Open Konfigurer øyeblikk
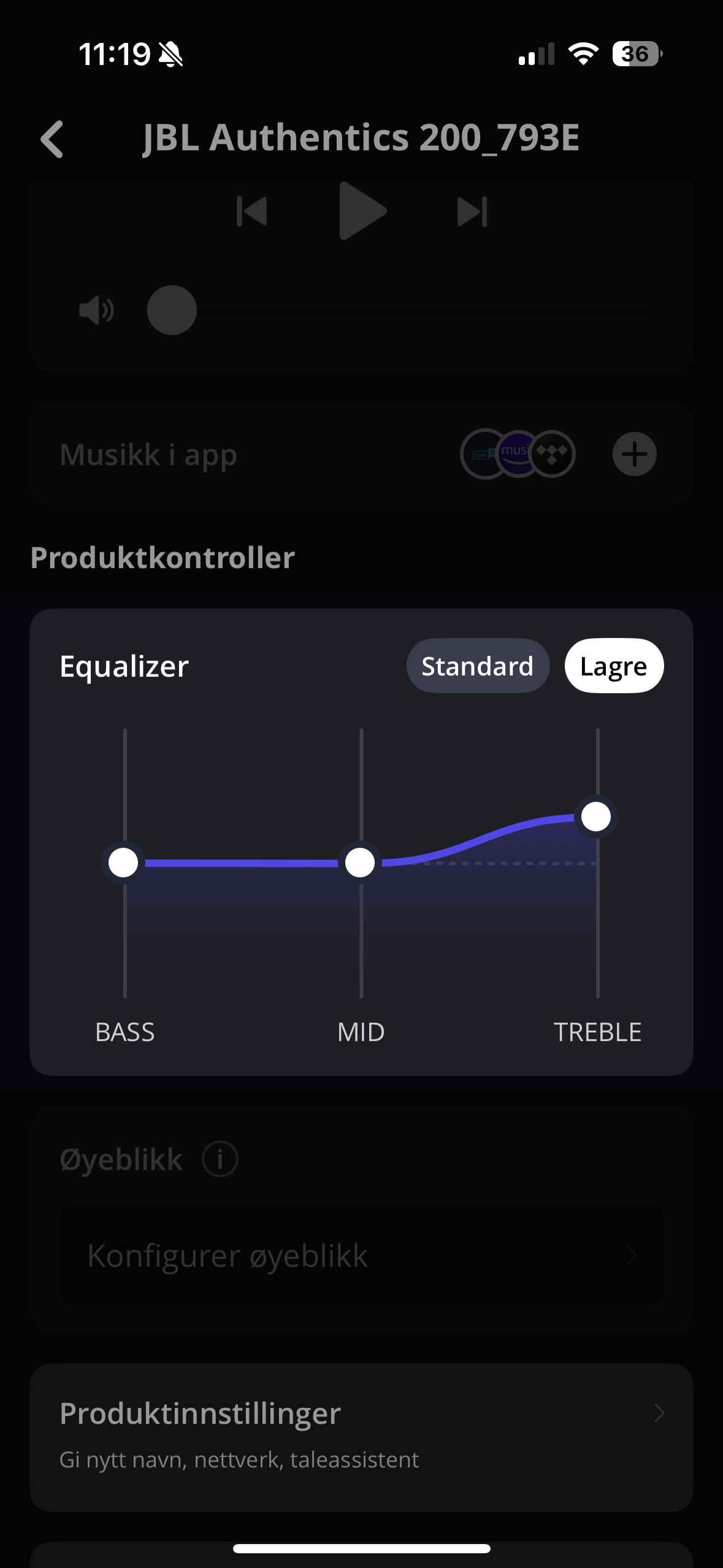Image resolution: width=723 pixels, height=1568 pixels. tap(361, 1255)
